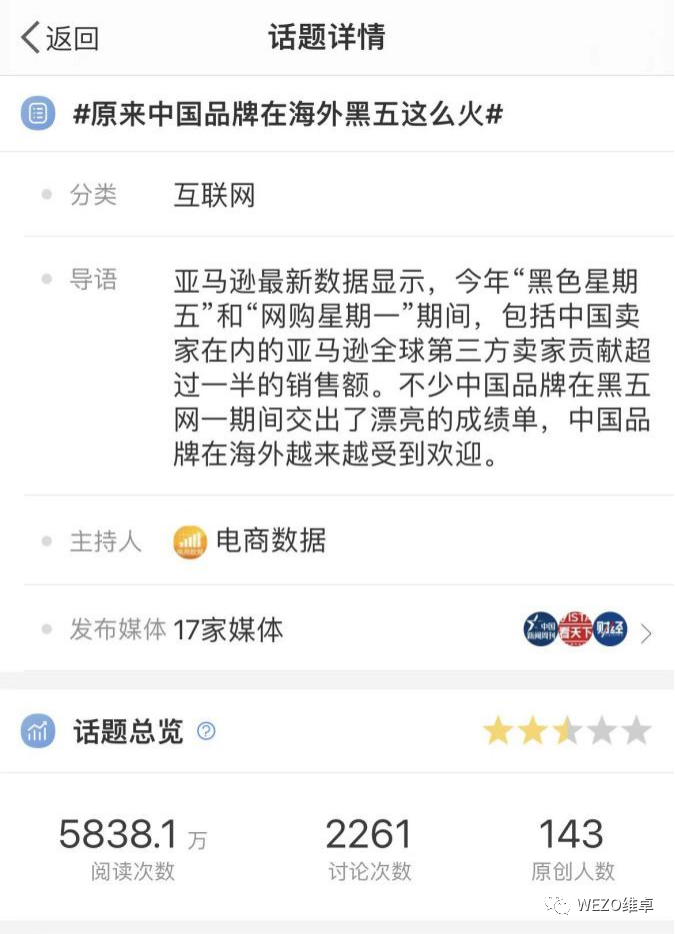Go back using 返回 arrow
675x934 pixels.
pos(58,38)
